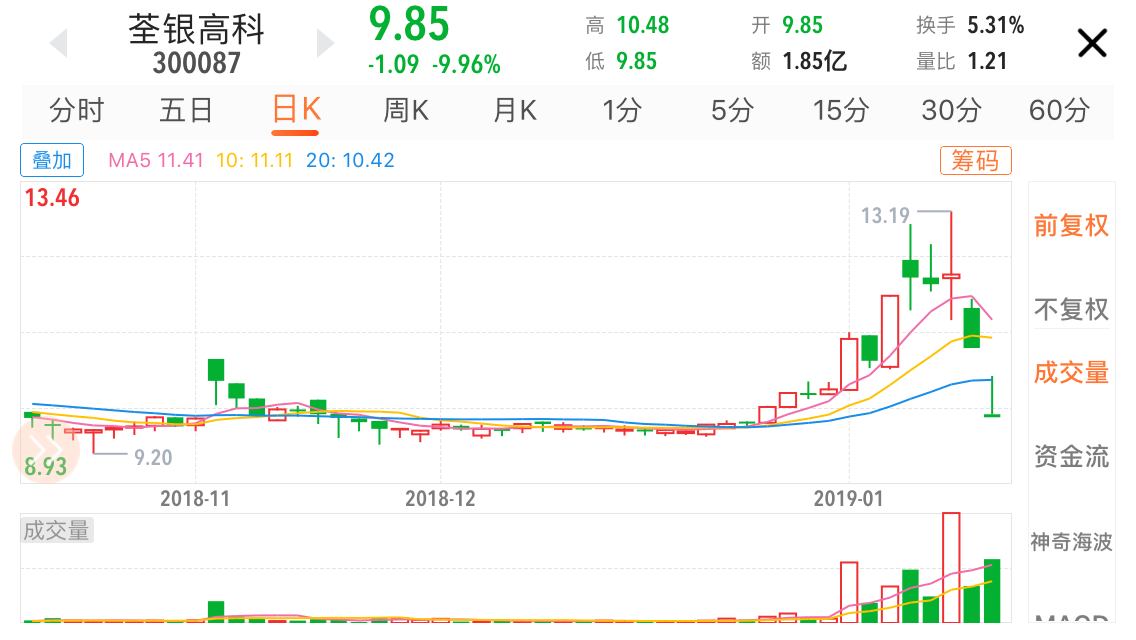Open the 15分 minute chart
The width and height of the screenshot is (1136, 640).
(x=841, y=110)
